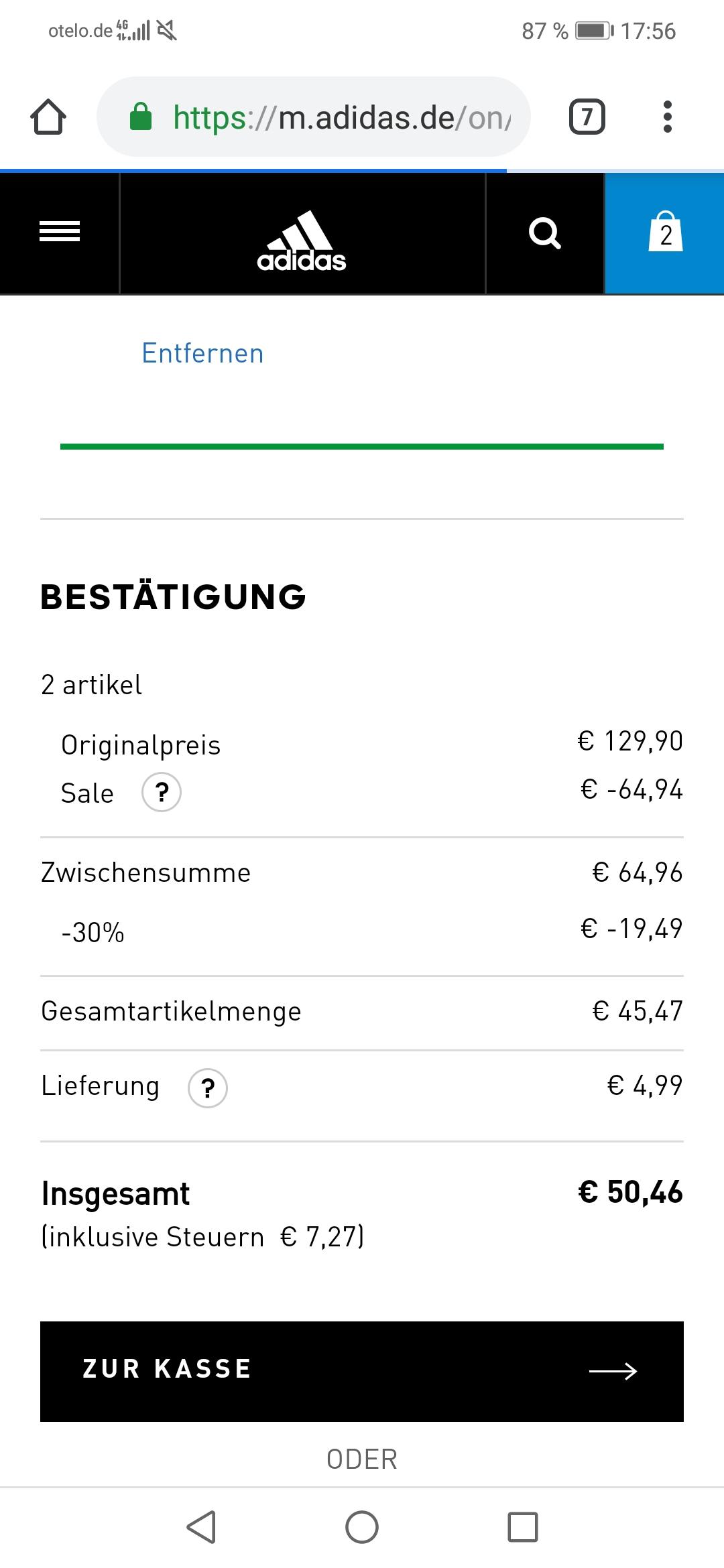This screenshot has height=1568, width=724.
Task: Tap the URL address bar
Action: (314, 117)
